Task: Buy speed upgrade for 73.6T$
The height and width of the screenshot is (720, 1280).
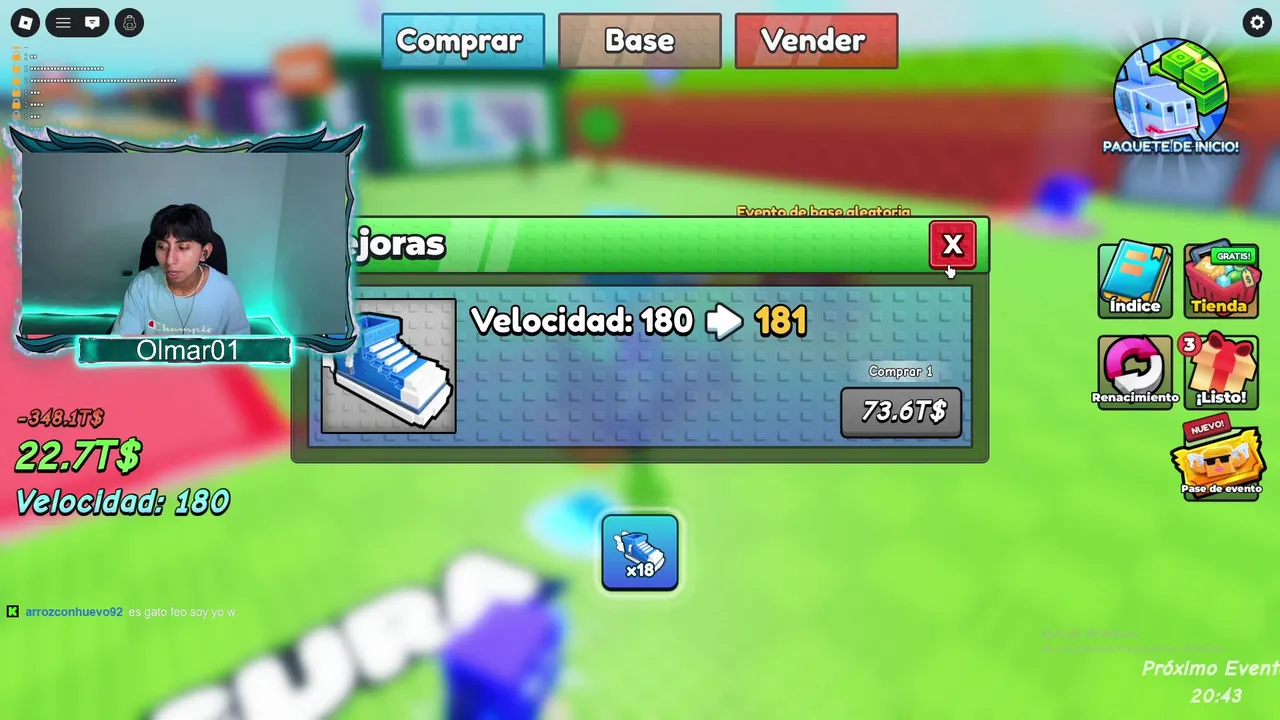Action: (x=901, y=412)
